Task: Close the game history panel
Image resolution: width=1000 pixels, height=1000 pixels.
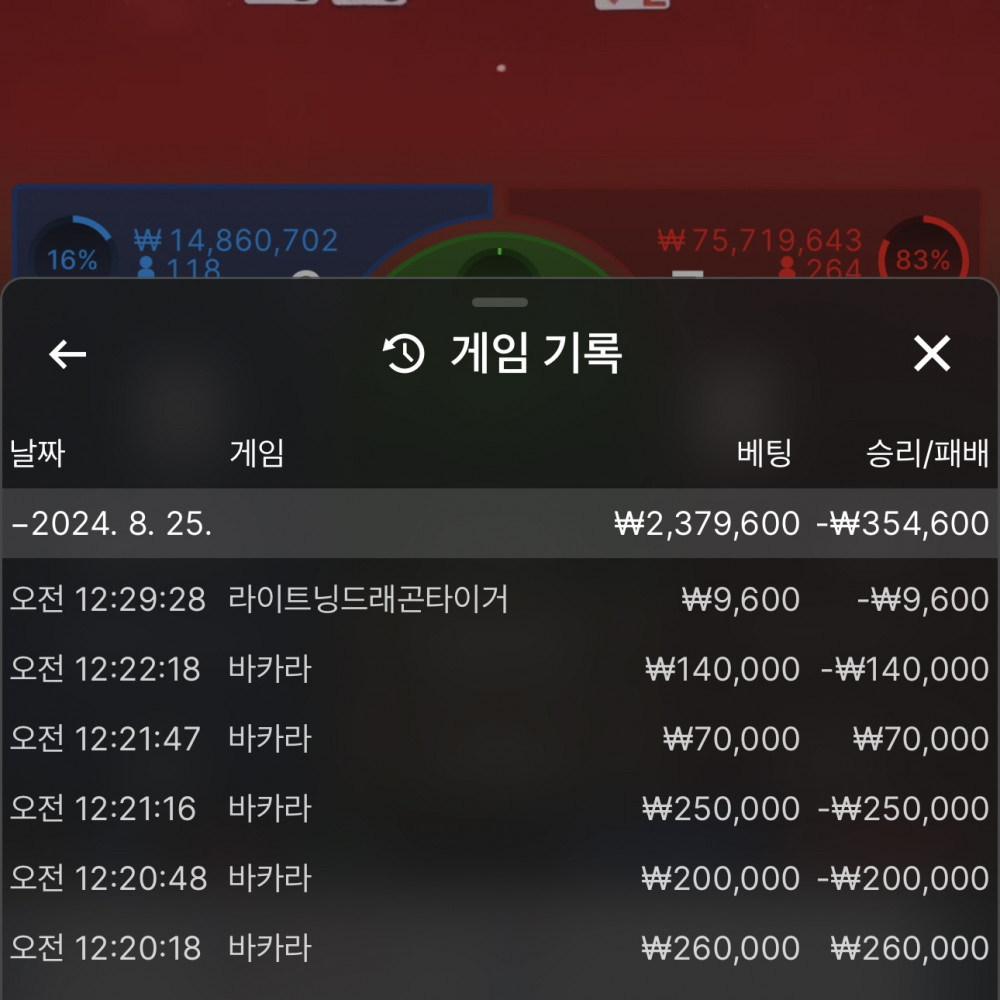Action: 932,354
